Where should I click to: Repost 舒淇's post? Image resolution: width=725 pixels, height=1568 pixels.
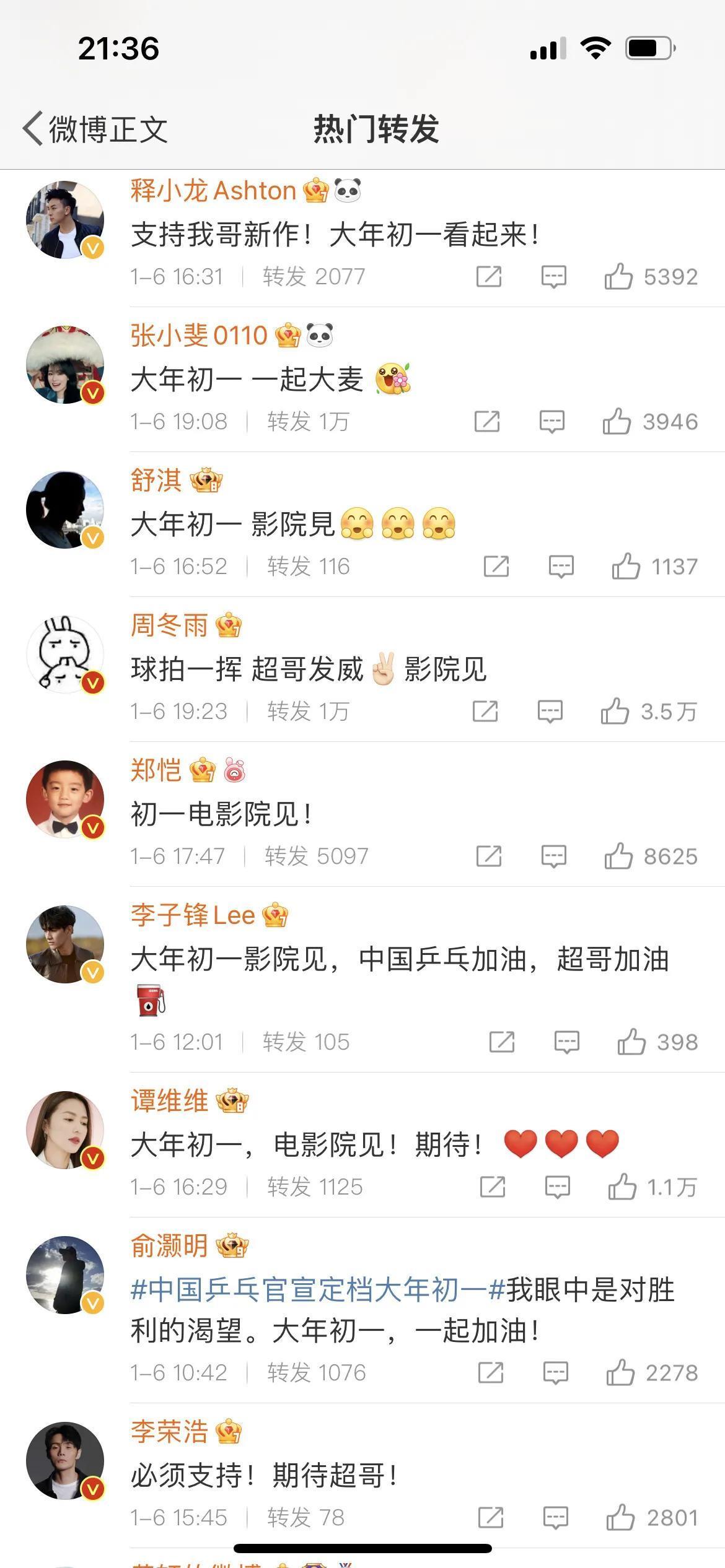(x=496, y=567)
